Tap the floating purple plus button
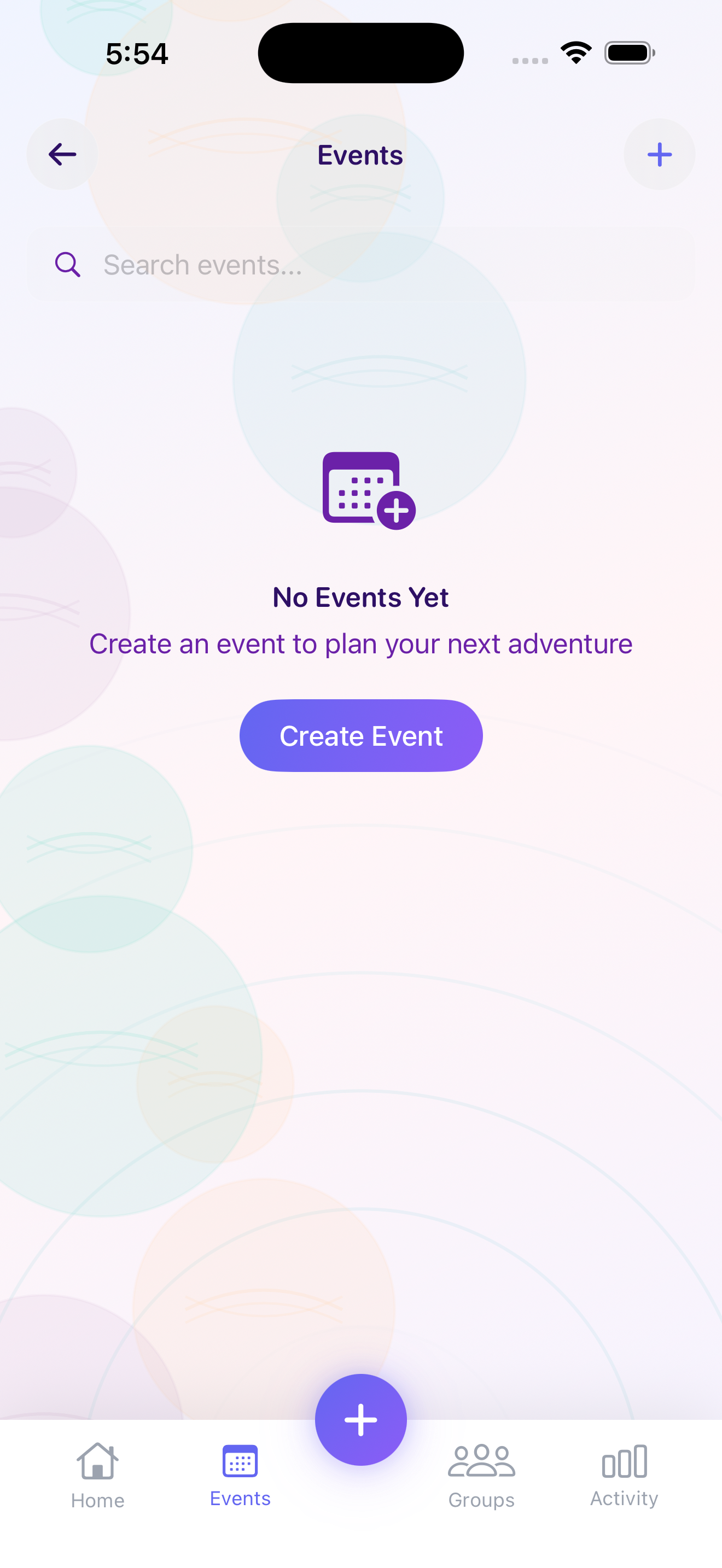The height and width of the screenshot is (1568, 722). pyautogui.click(x=360, y=1419)
